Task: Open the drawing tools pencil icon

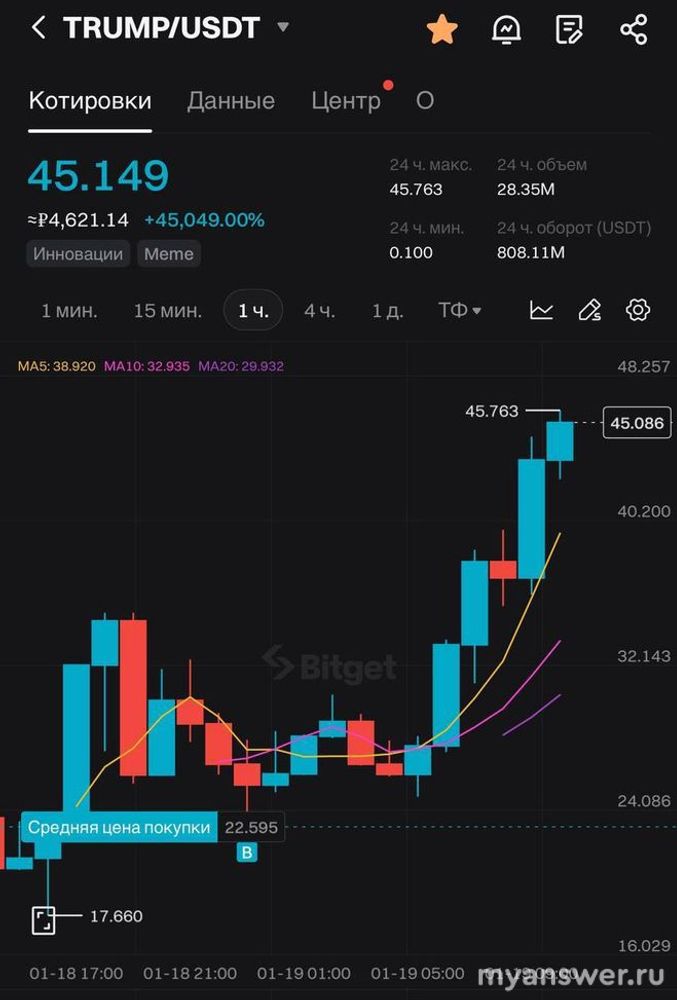Action: pyautogui.click(x=590, y=311)
